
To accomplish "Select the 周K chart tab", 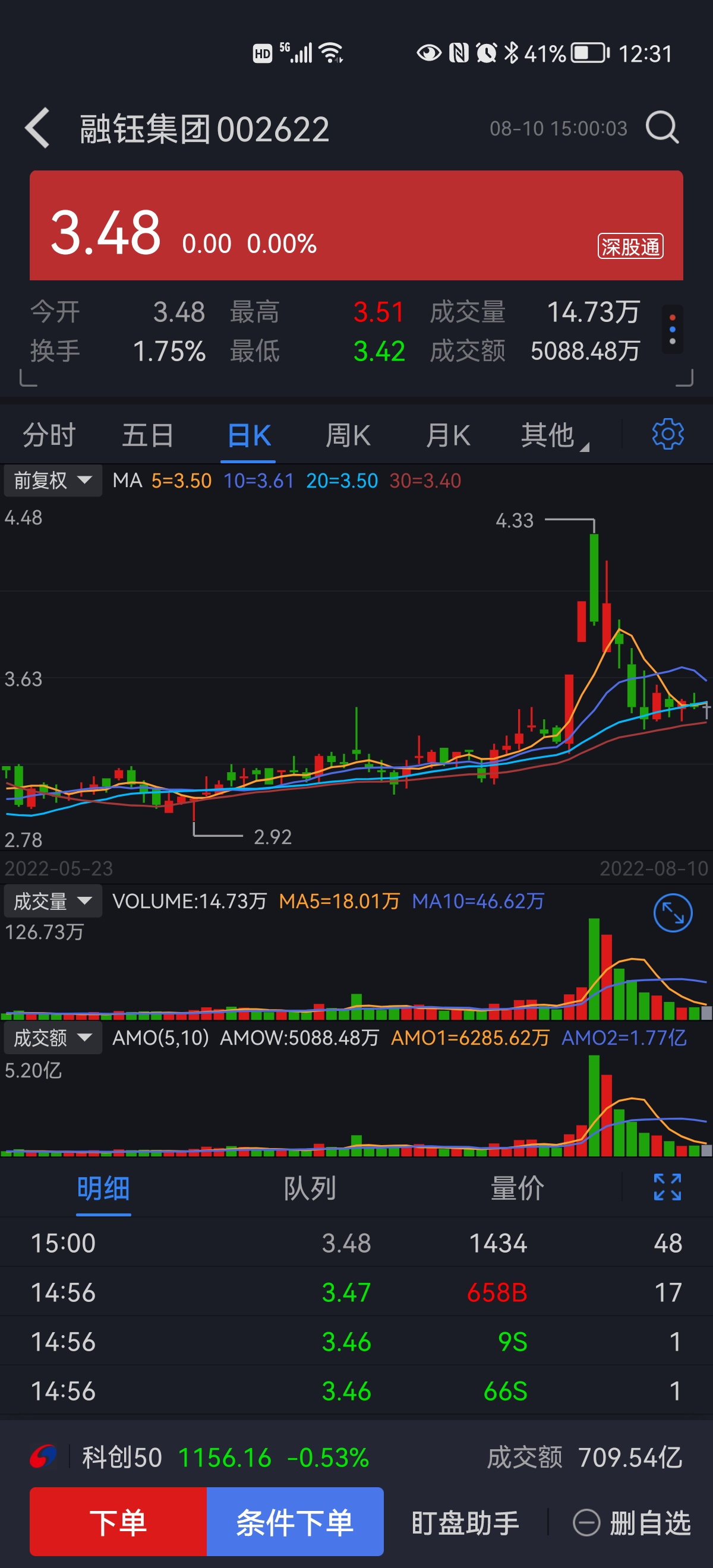I will click(348, 436).
